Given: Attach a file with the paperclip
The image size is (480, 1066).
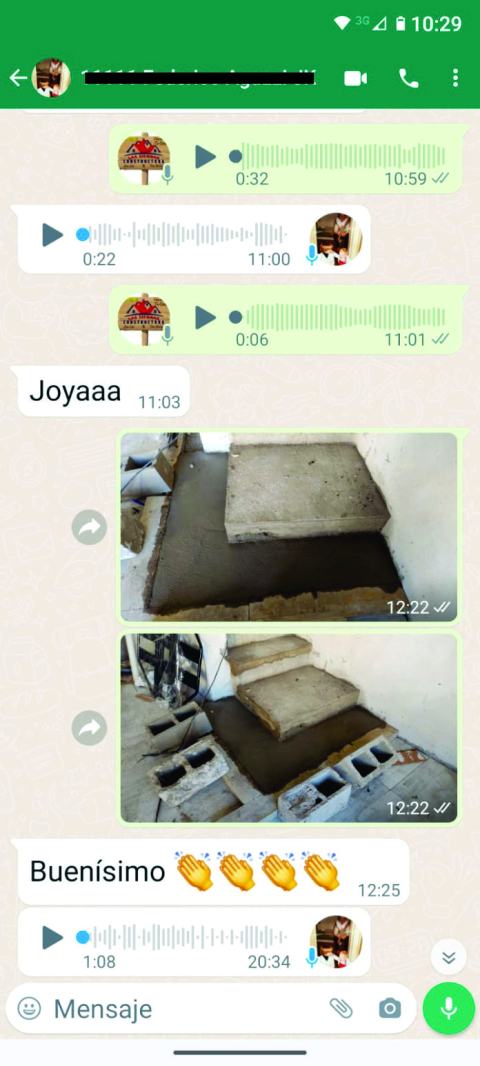Looking at the screenshot, I should coord(341,1008).
